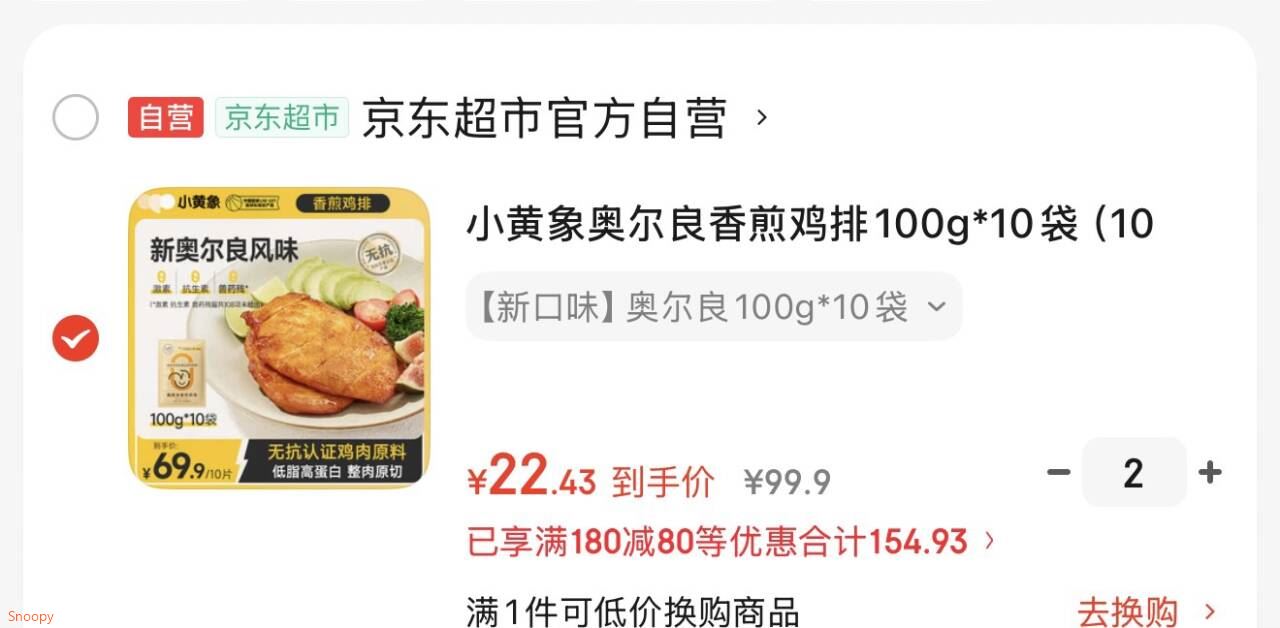Increase quantity with the plus button
Viewport: 1280px width, 628px height.
click(1210, 472)
